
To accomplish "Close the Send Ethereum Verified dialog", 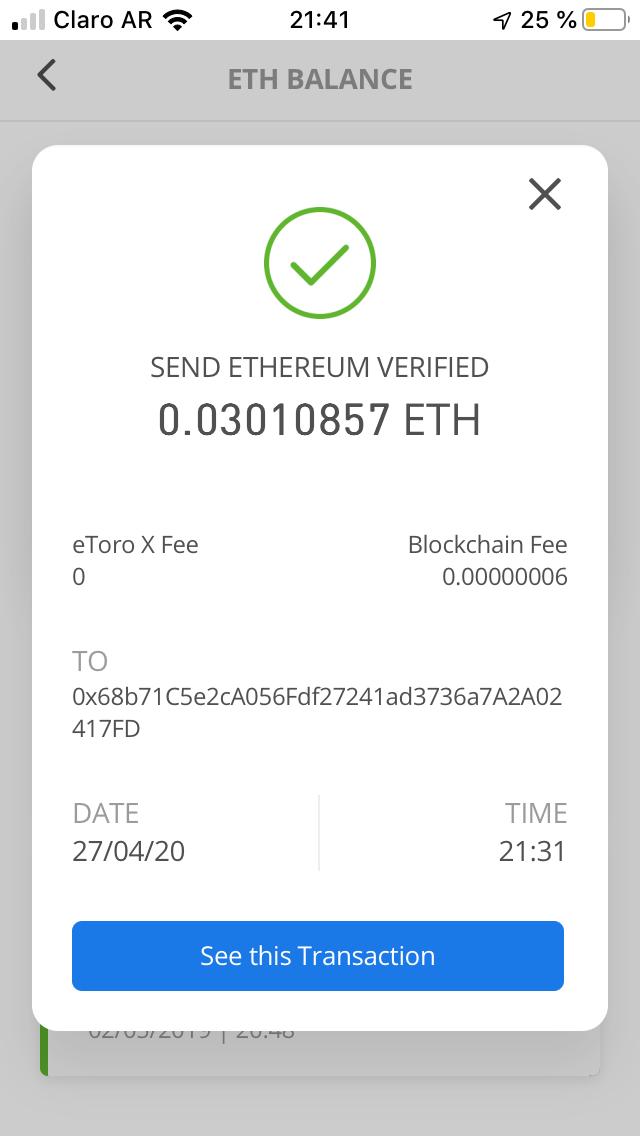I will 544,194.
